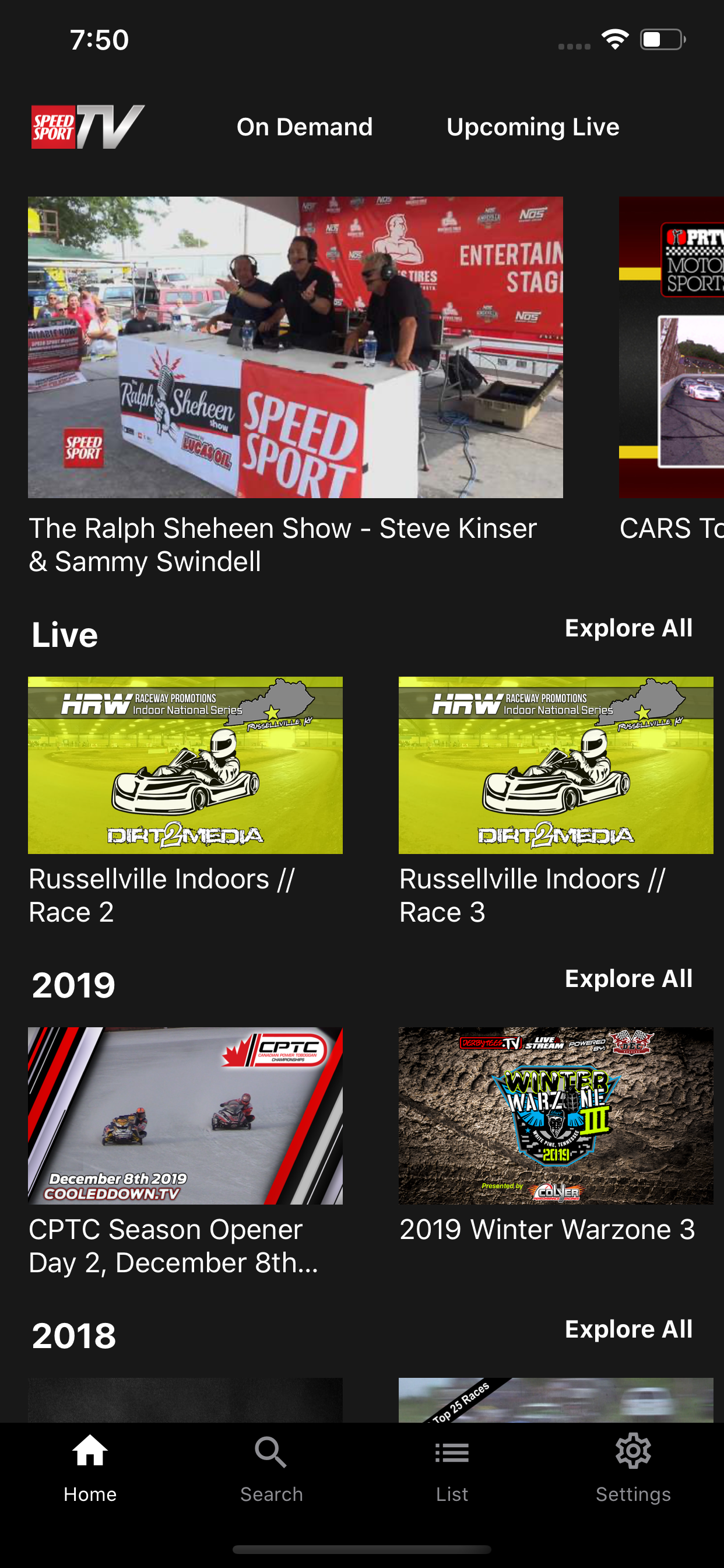Tap Explore All beside the 2019 section
Screen dimensions: 724x1568
[629, 978]
